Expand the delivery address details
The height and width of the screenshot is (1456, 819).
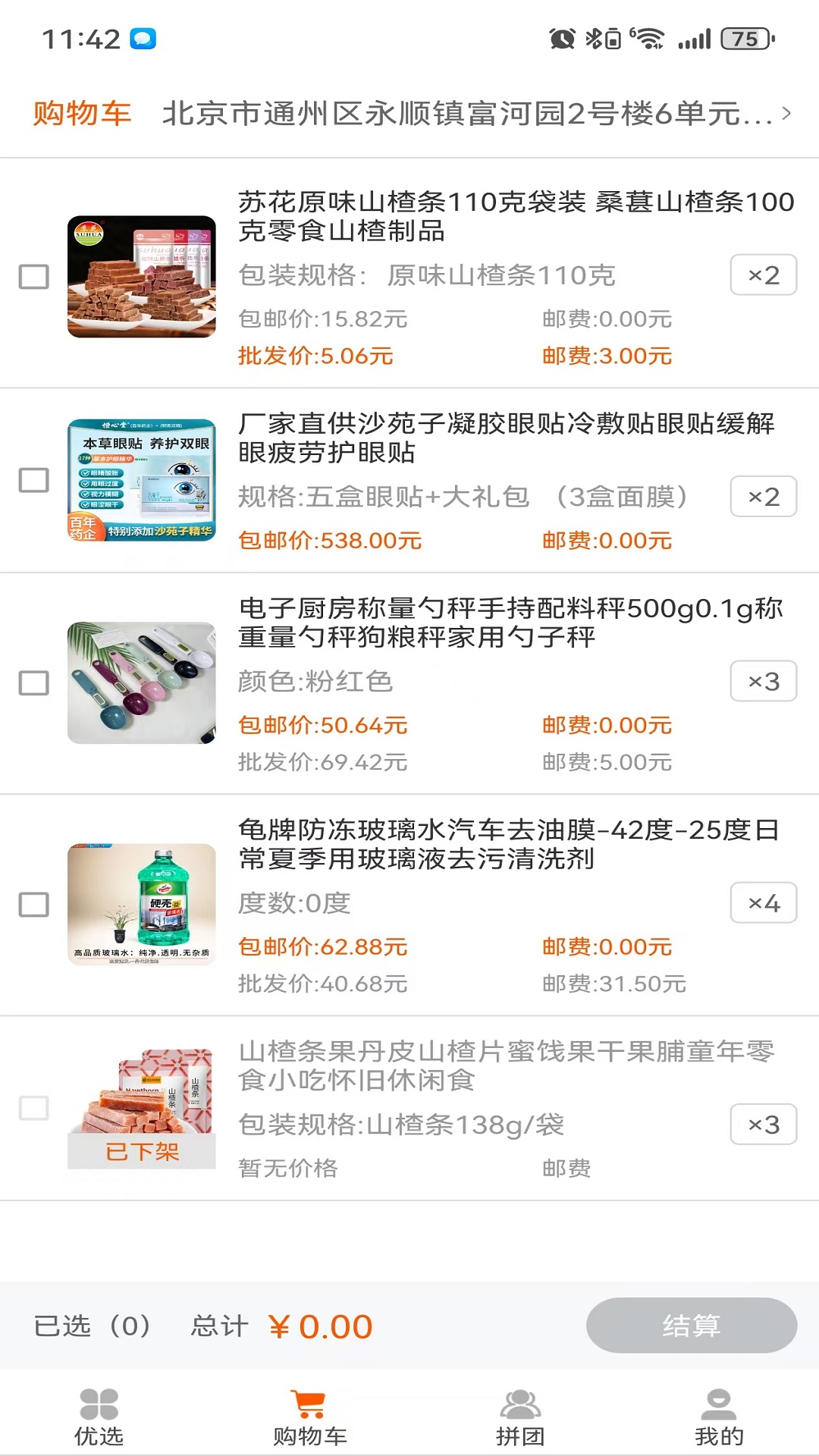(786, 113)
